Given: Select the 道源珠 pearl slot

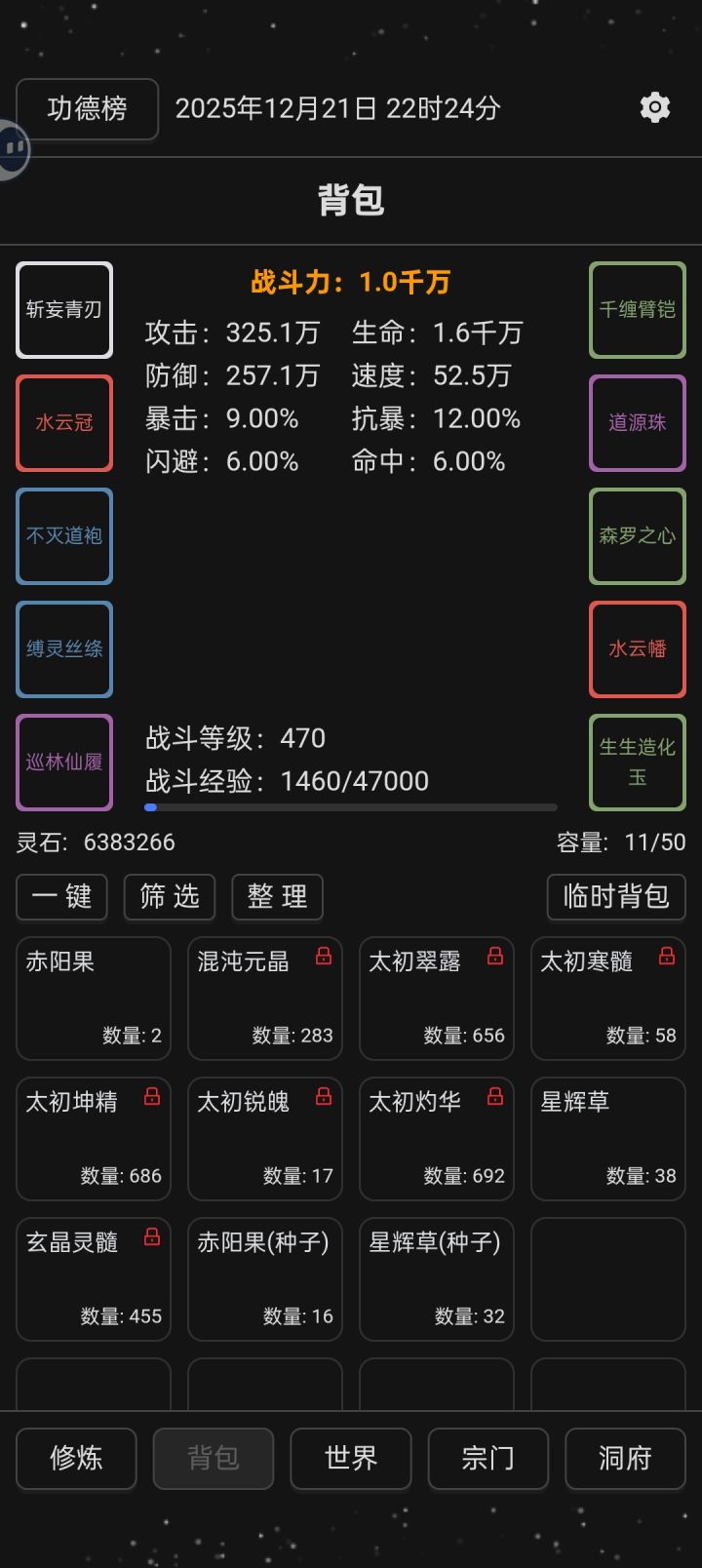Looking at the screenshot, I should (x=637, y=423).
